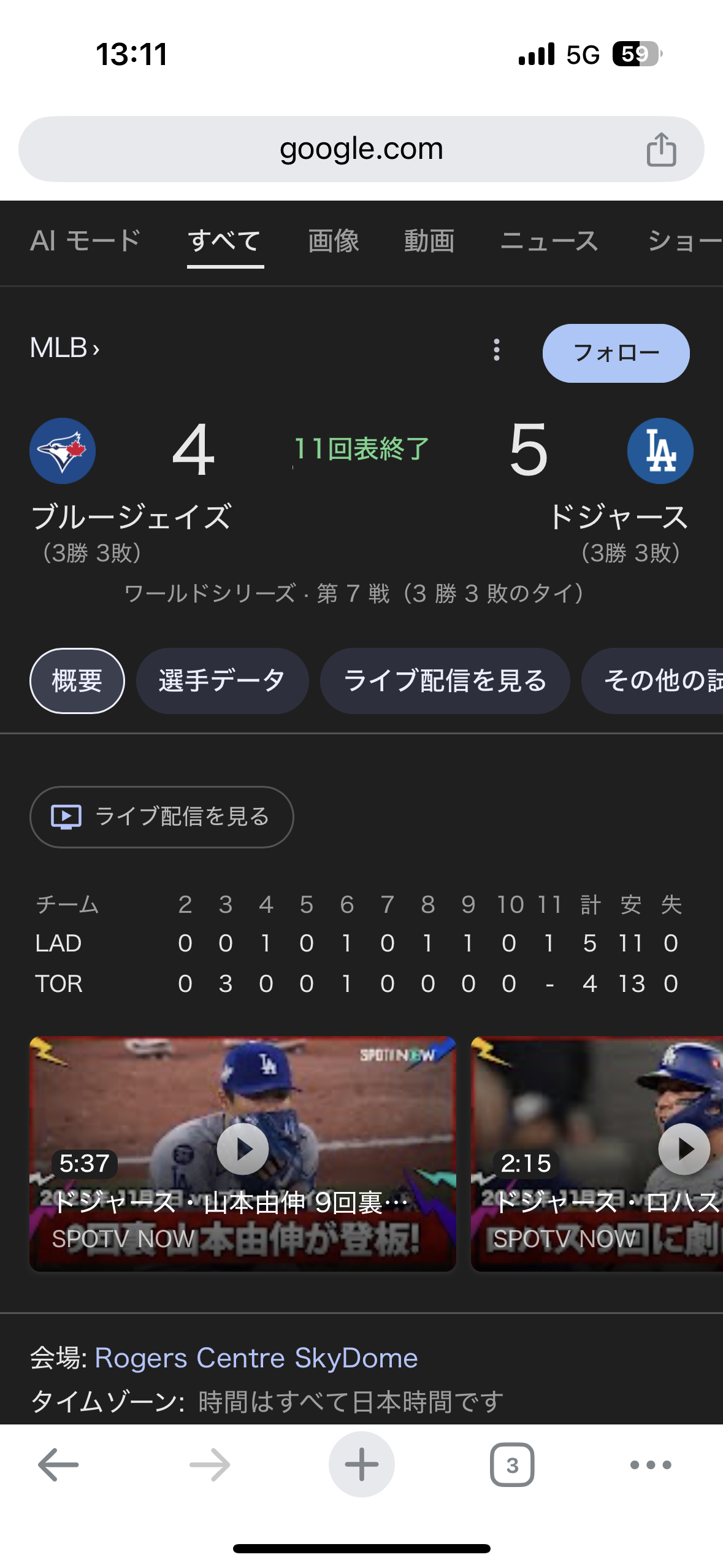Screen dimensions: 723x1568
Task: Play the 5:37 山本由伸 9回裏 video
Action: [x=243, y=1150]
